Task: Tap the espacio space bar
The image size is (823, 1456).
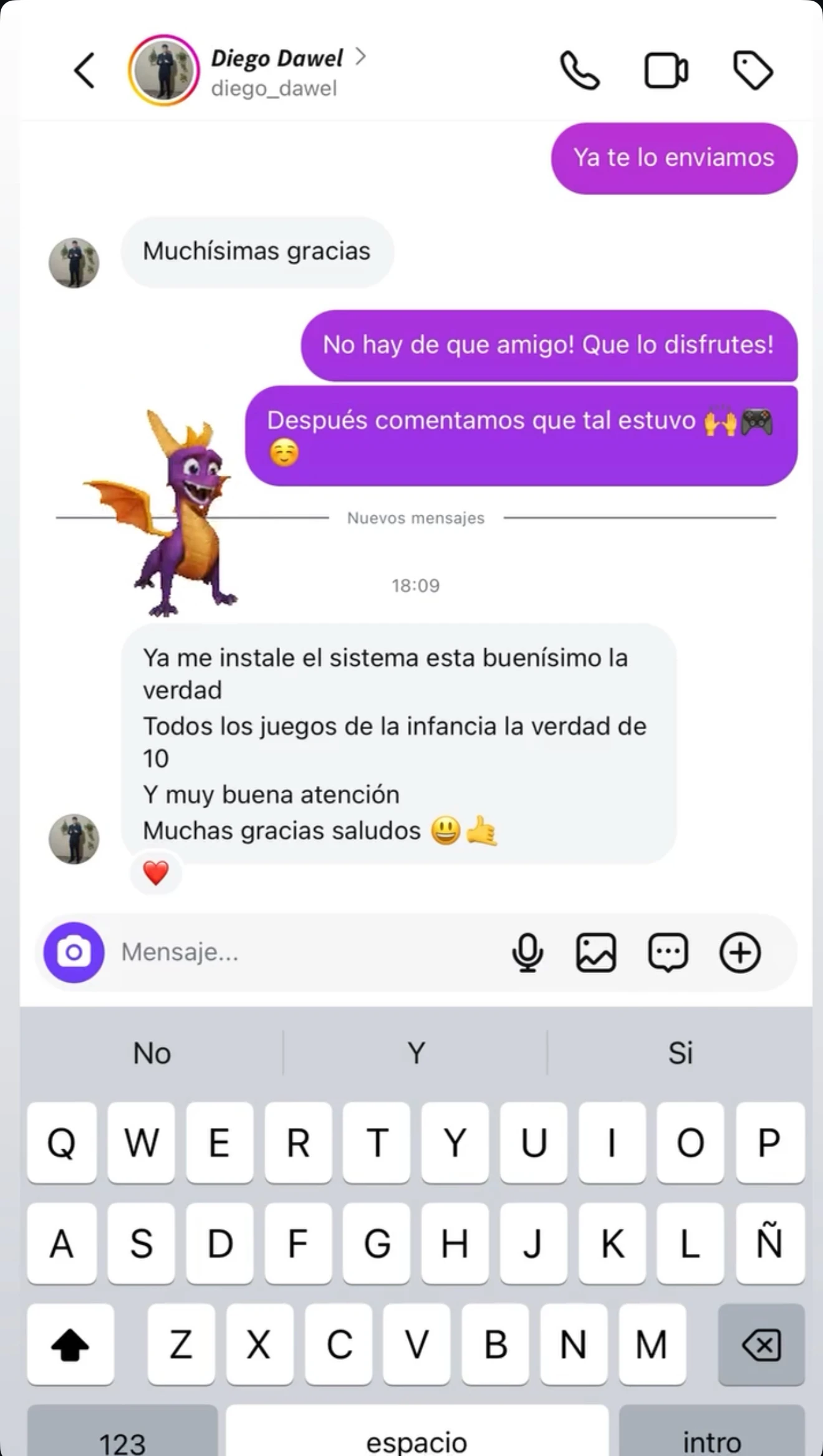Action: click(x=416, y=1434)
